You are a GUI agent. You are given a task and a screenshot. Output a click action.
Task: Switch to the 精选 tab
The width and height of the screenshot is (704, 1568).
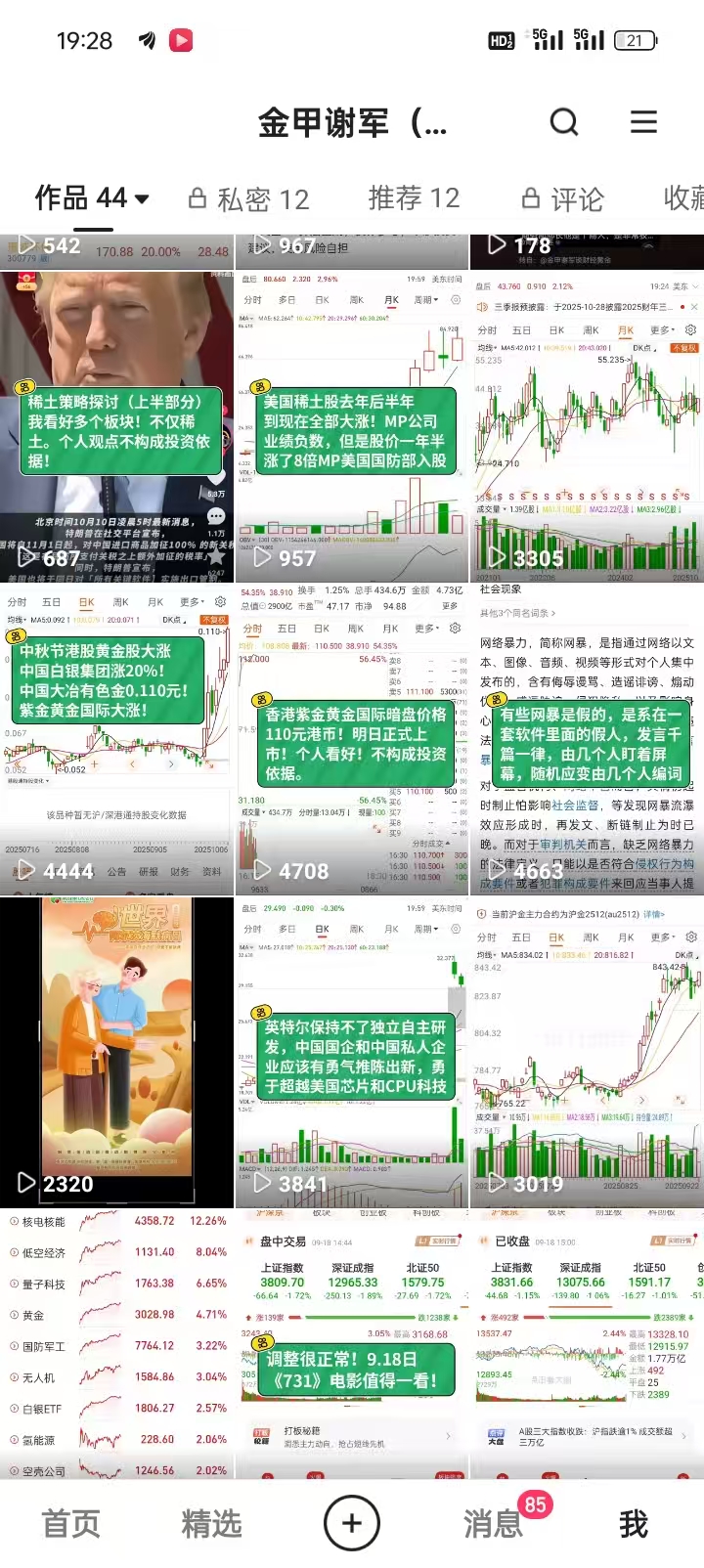coord(211,1523)
